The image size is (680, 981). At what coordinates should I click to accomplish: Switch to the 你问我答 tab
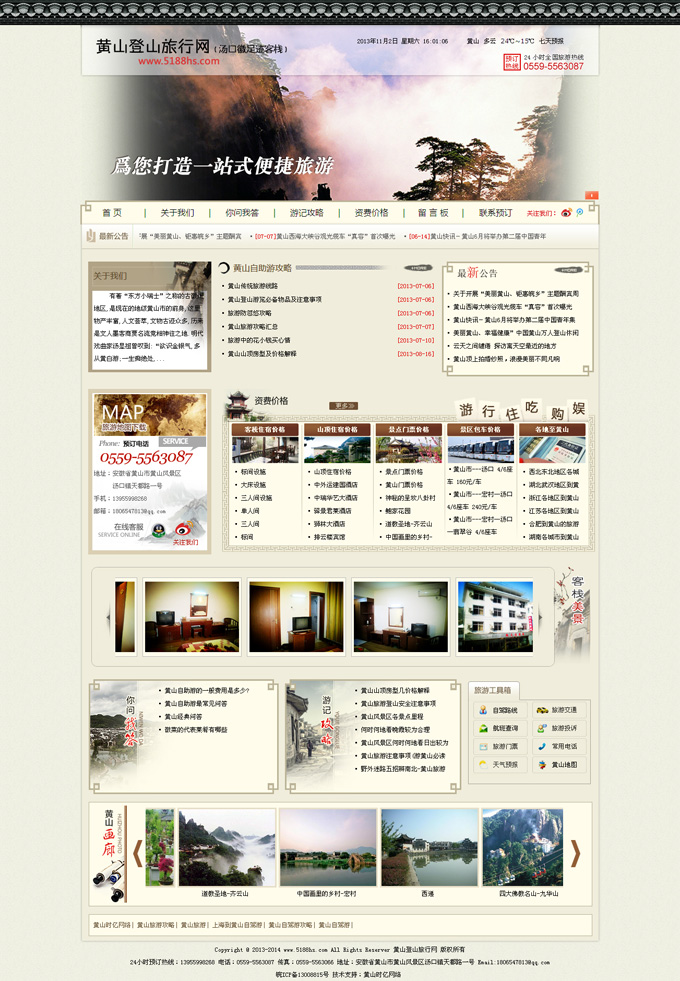point(241,213)
